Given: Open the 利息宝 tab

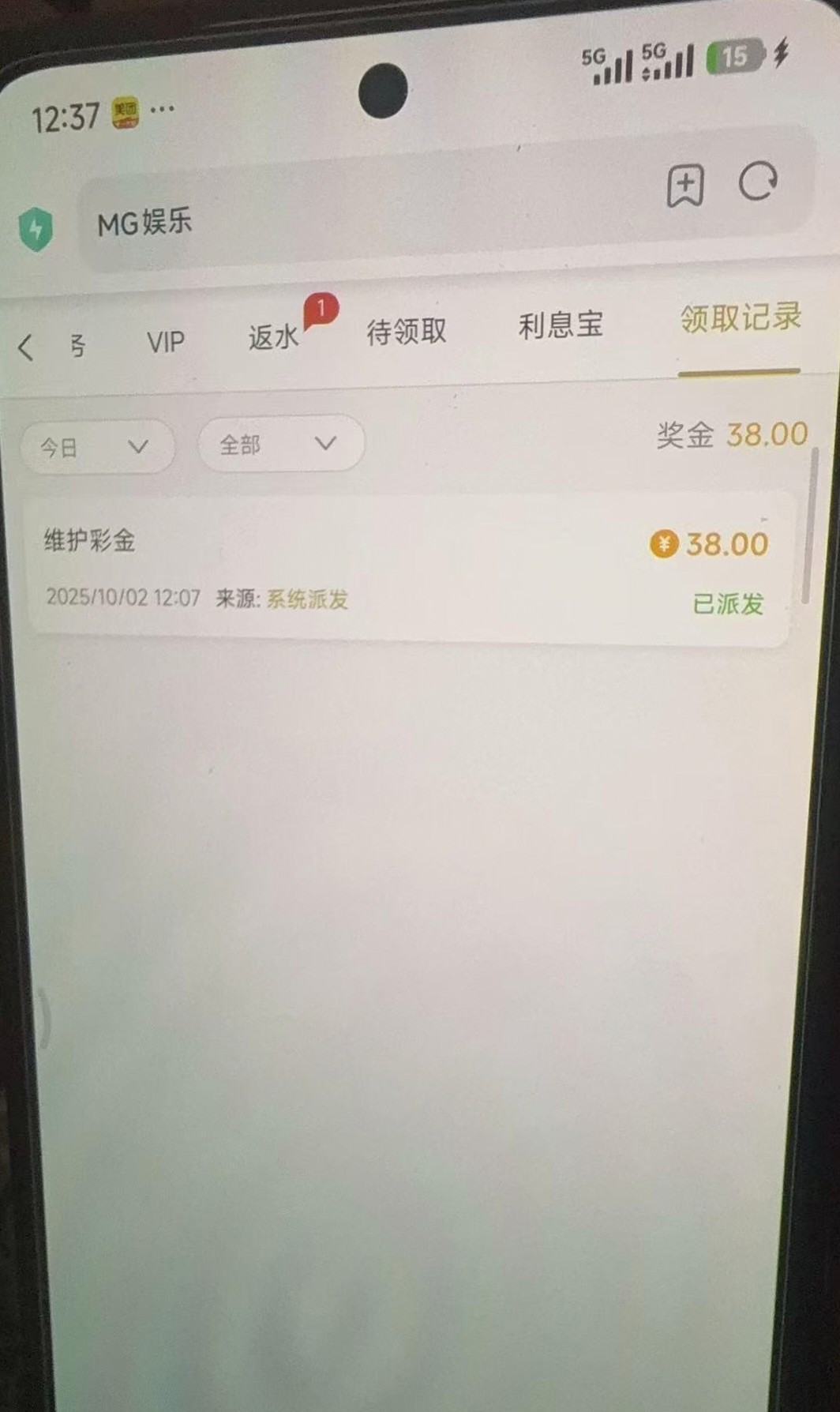Looking at the screenshot, I should tap(560, 325).
